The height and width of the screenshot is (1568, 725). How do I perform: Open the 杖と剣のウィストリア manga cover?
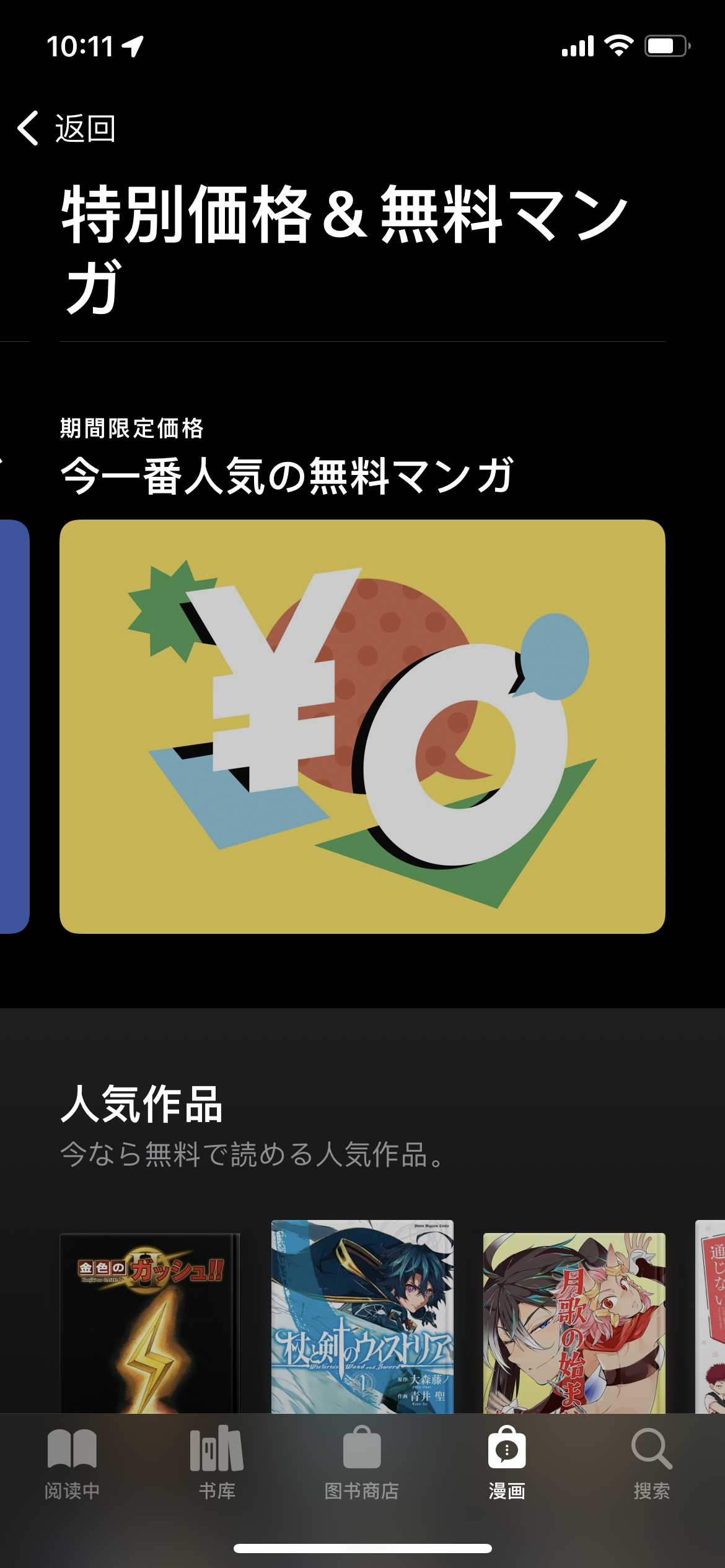point(362,1316)
